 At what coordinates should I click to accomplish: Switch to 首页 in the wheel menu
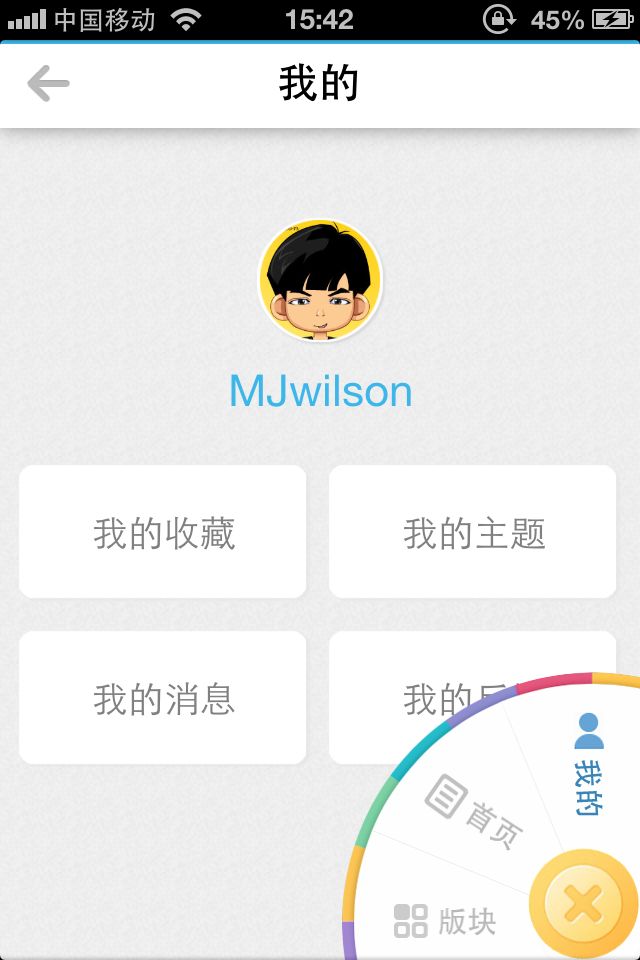point(474,809)
